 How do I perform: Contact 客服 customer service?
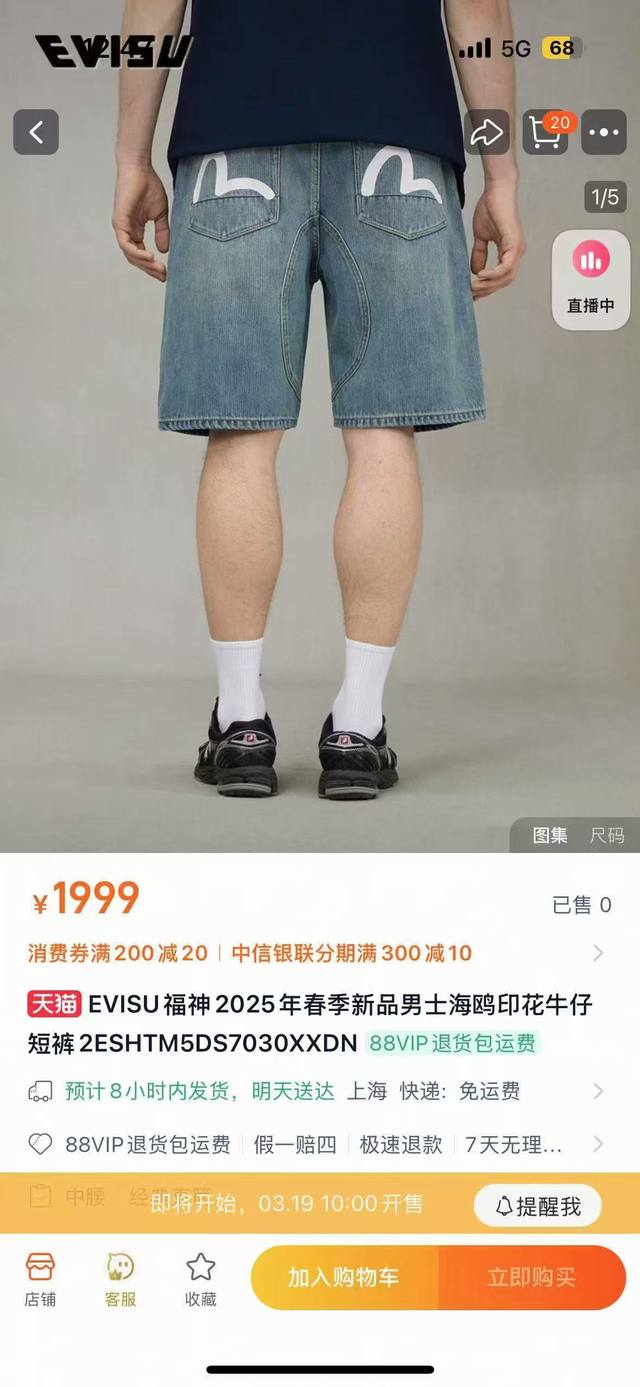pos(120,1279)
